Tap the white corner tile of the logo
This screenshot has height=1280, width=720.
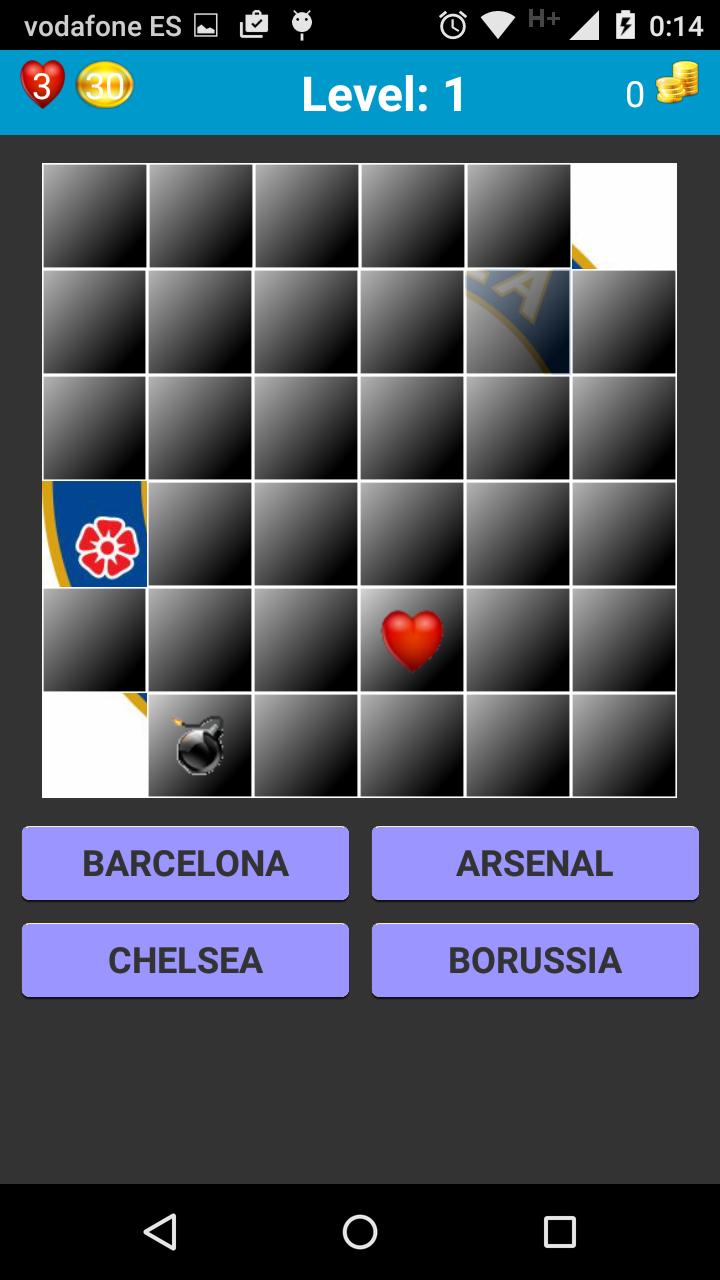623,215
